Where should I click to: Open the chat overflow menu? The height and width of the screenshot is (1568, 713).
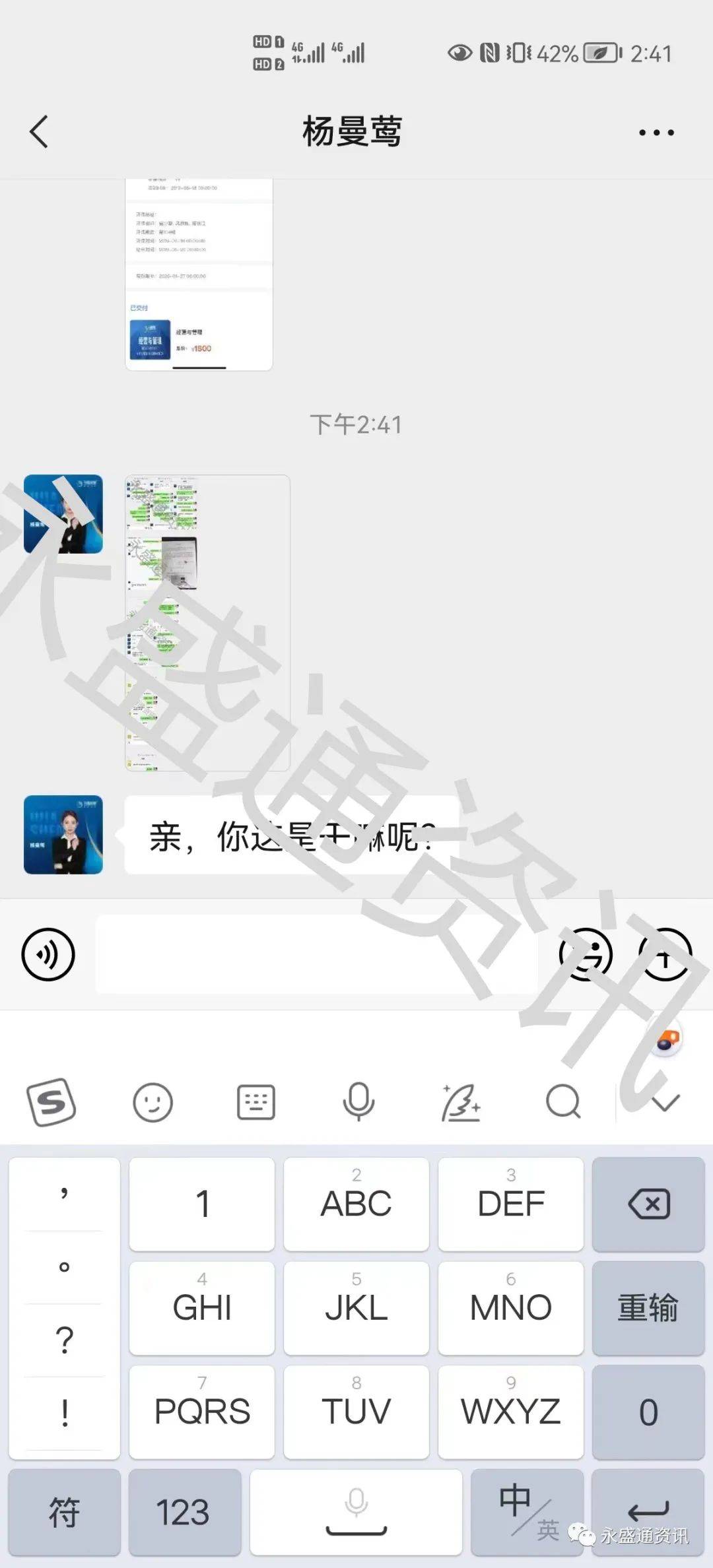coord(656,133)
